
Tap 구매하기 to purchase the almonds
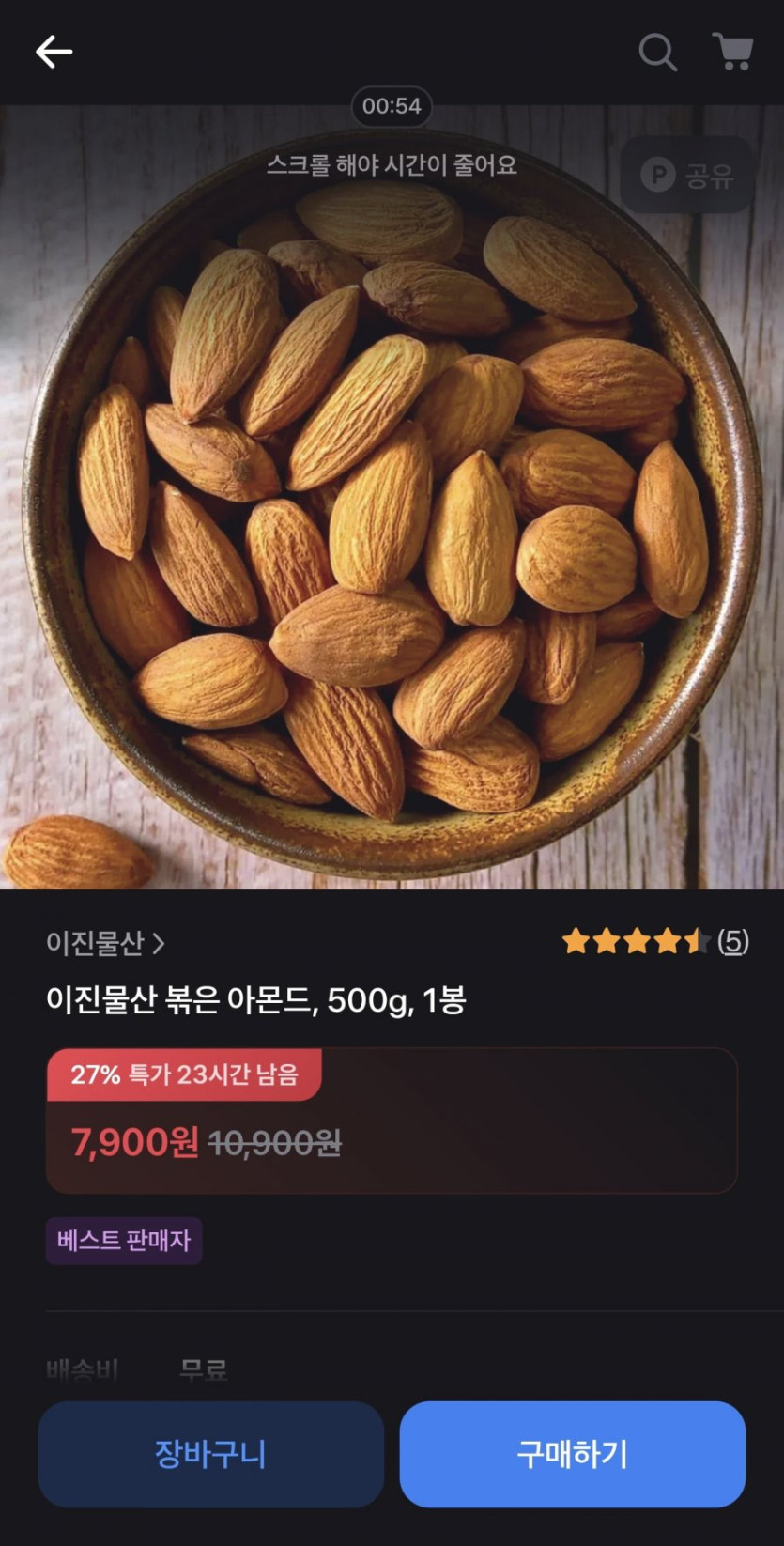pos(571,1454)
